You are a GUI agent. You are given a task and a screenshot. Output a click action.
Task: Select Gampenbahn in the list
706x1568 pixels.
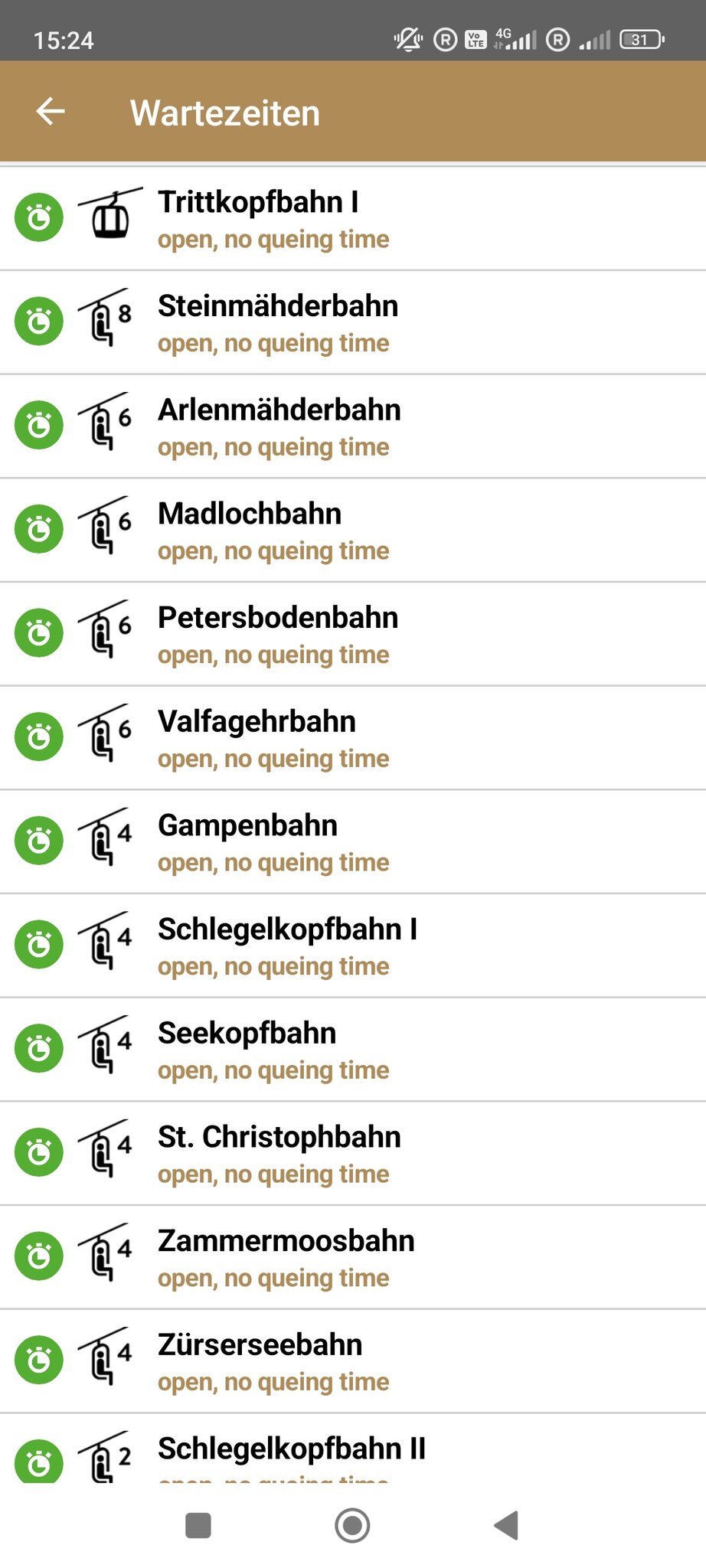(352, 842)
